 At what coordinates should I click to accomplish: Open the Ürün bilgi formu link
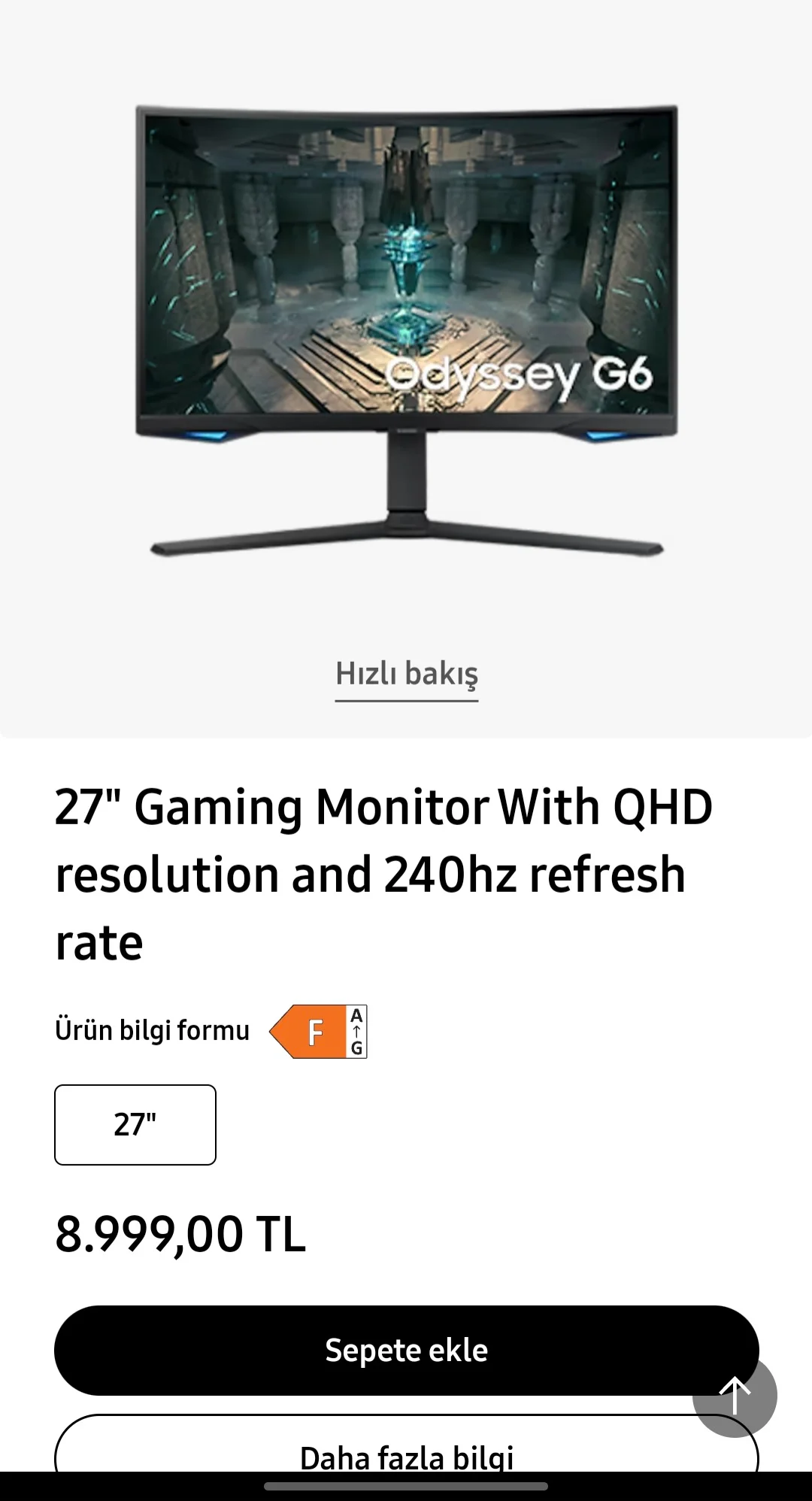[152, 1030]
